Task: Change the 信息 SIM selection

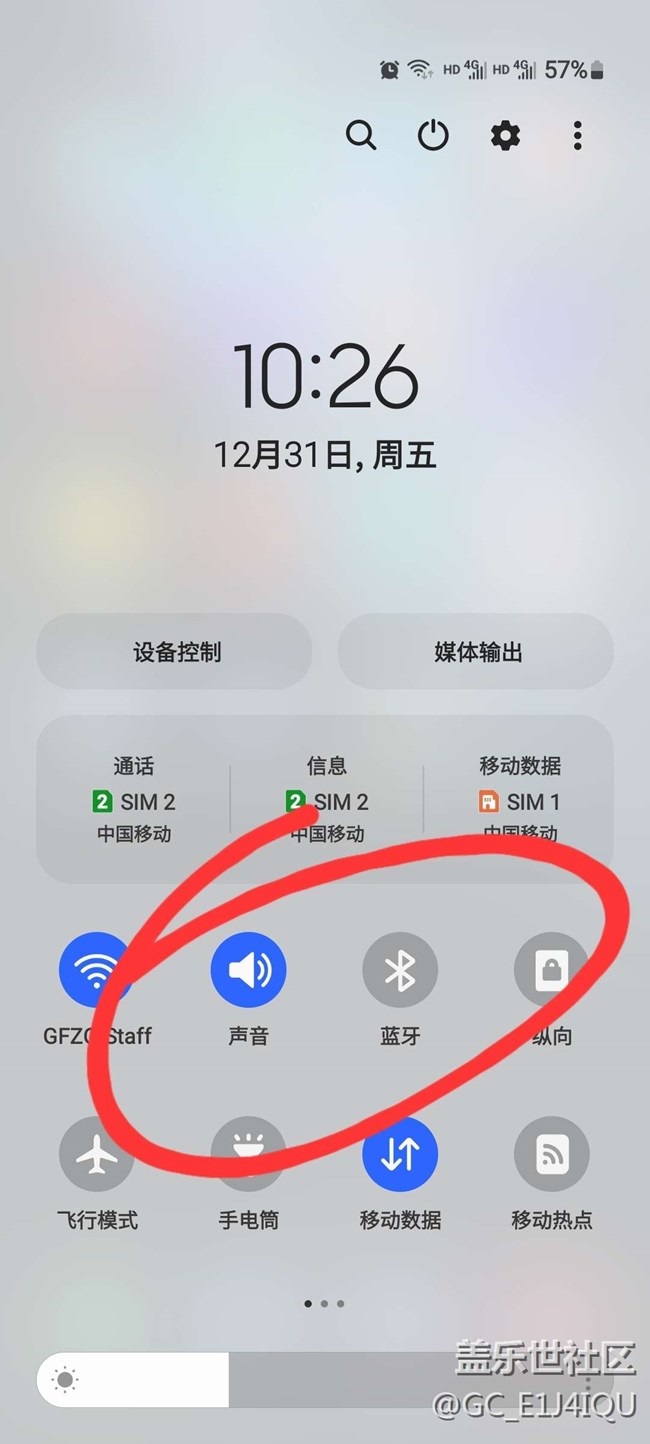Action: tap(326, 800)
